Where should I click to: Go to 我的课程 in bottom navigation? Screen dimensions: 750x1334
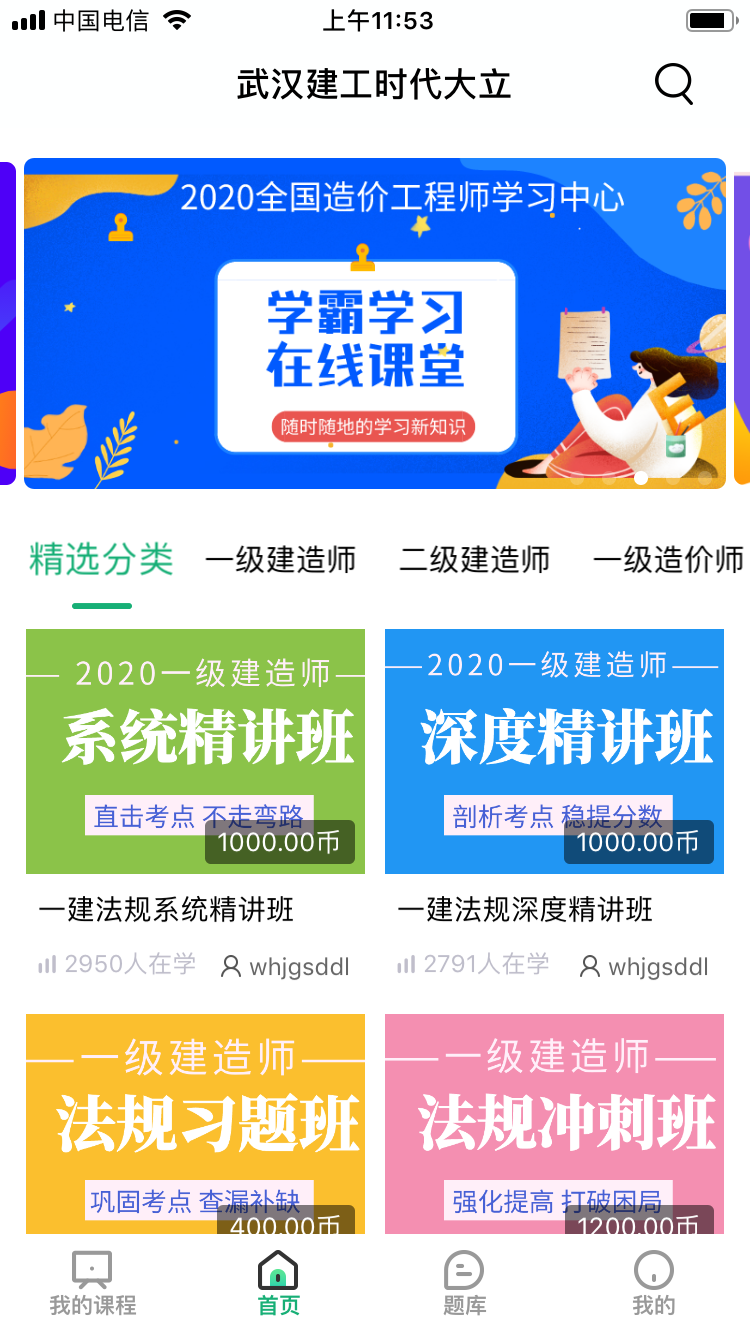pos(93,1284)
